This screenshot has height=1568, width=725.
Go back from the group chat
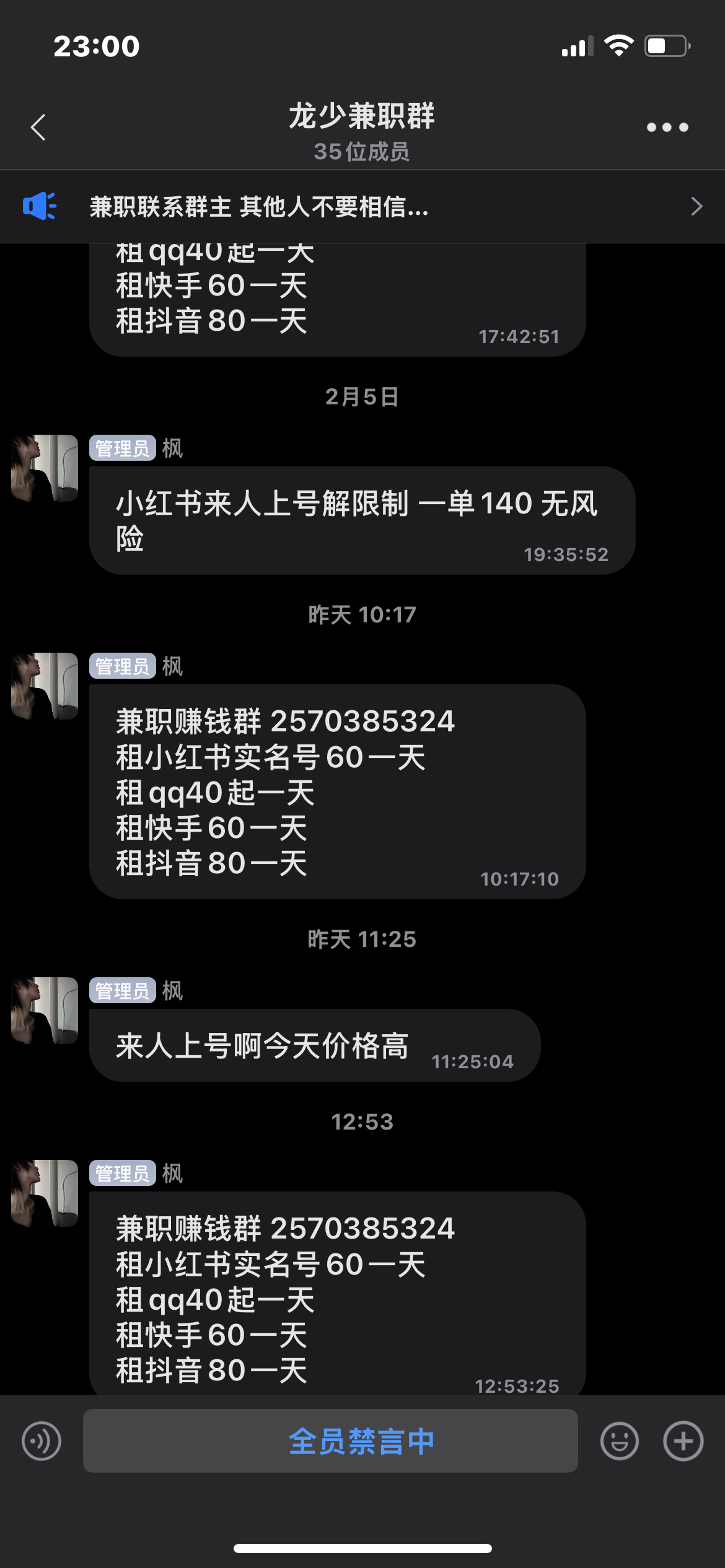click(x=38, y=128)
